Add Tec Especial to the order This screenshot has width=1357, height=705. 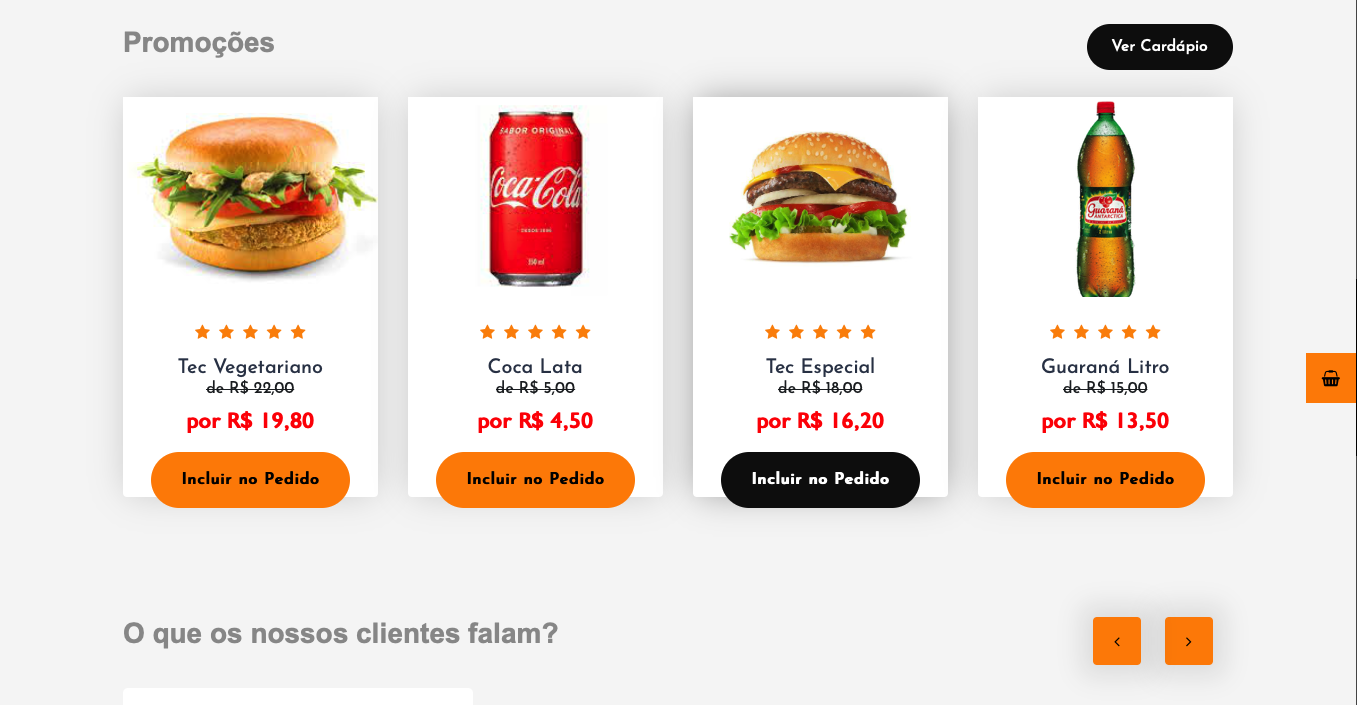820,480
